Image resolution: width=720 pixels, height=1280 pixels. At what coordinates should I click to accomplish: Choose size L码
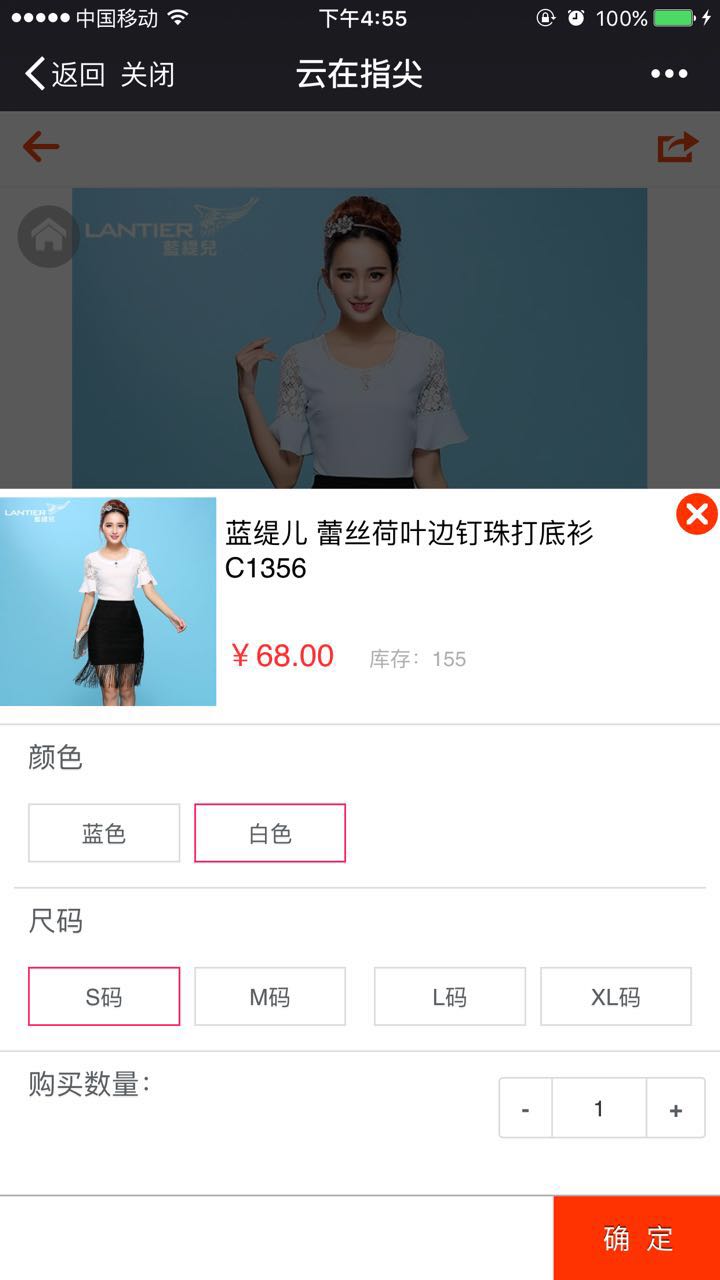450,996
